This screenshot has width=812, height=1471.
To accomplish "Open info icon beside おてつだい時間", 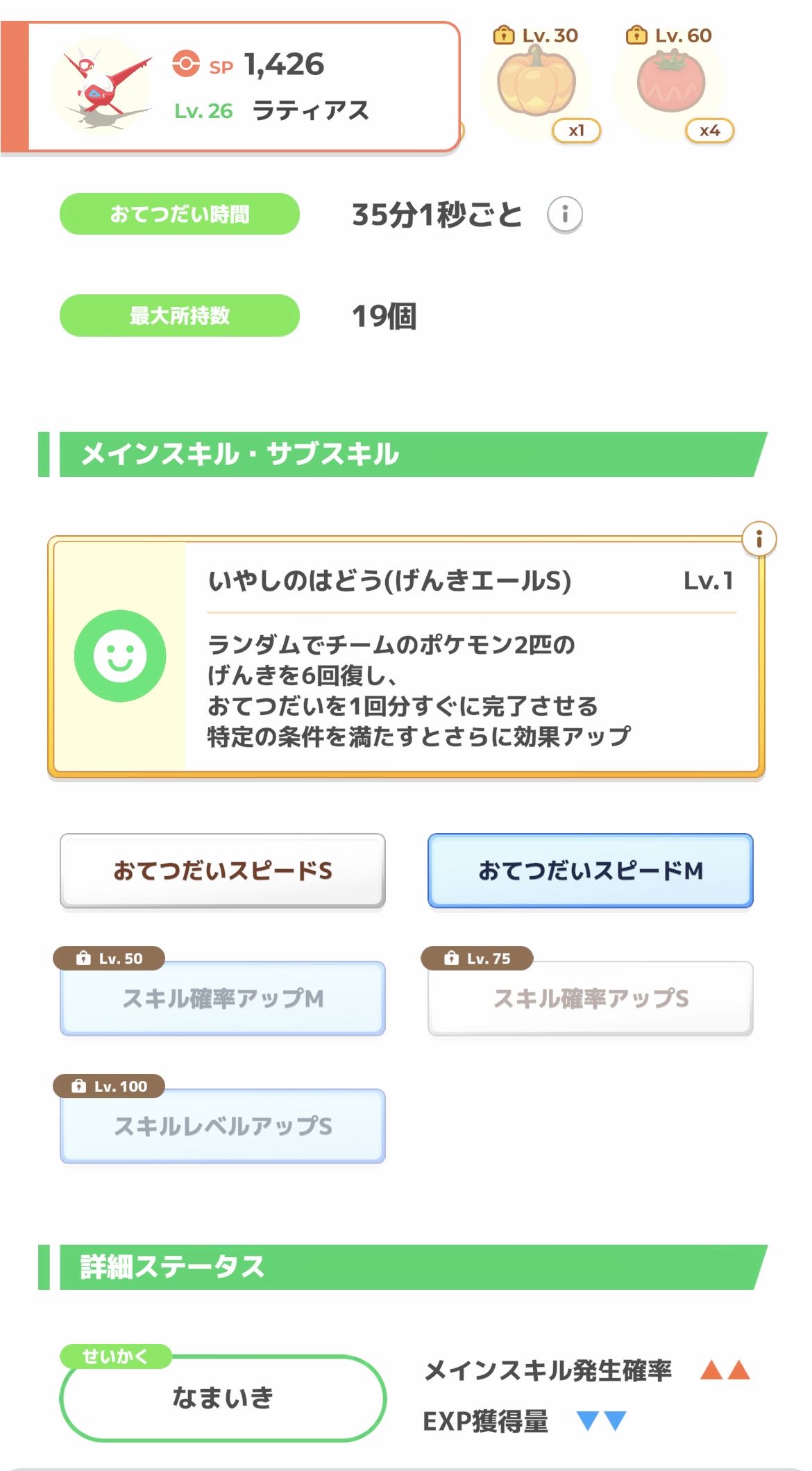I will click(x=564, y=215).
